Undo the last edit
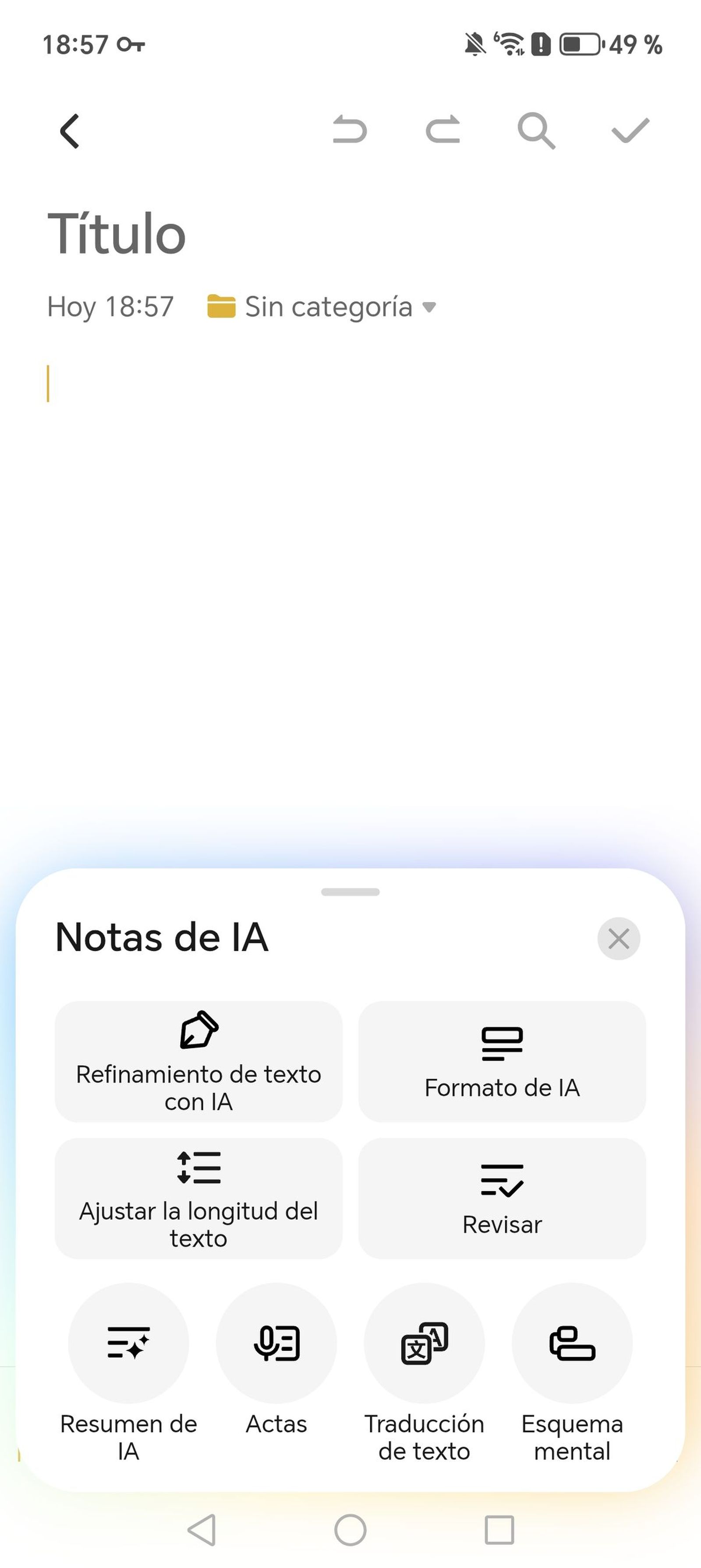Image resolution: width=701 pixels, height=1568 pixels. (x=350, y=131)
